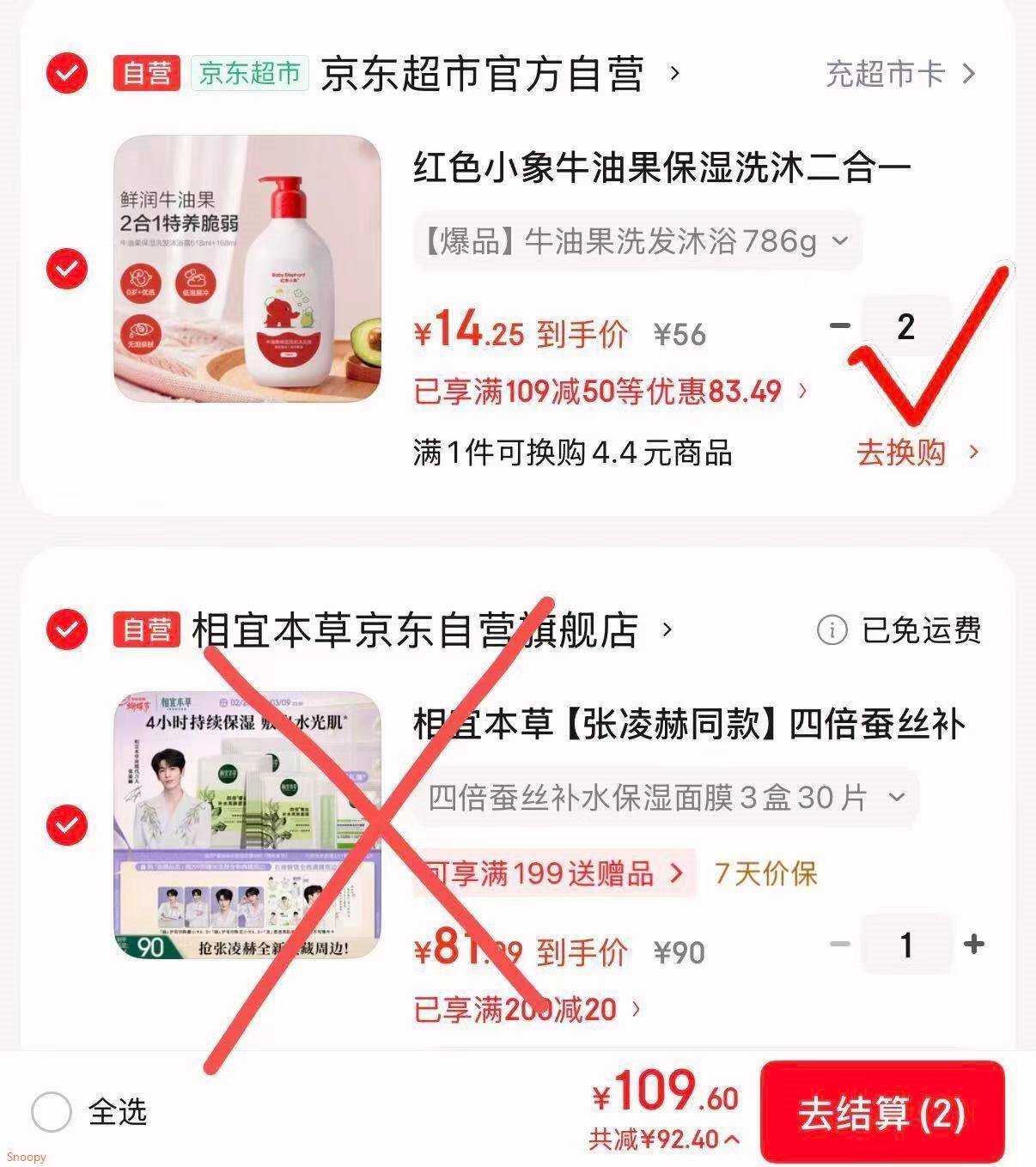Screen dimensions: 1036x1167
Task: Change the 四倍蚕丝补水保湿面膜3盒30片 spec dropdown
Action: pos(667,798)
